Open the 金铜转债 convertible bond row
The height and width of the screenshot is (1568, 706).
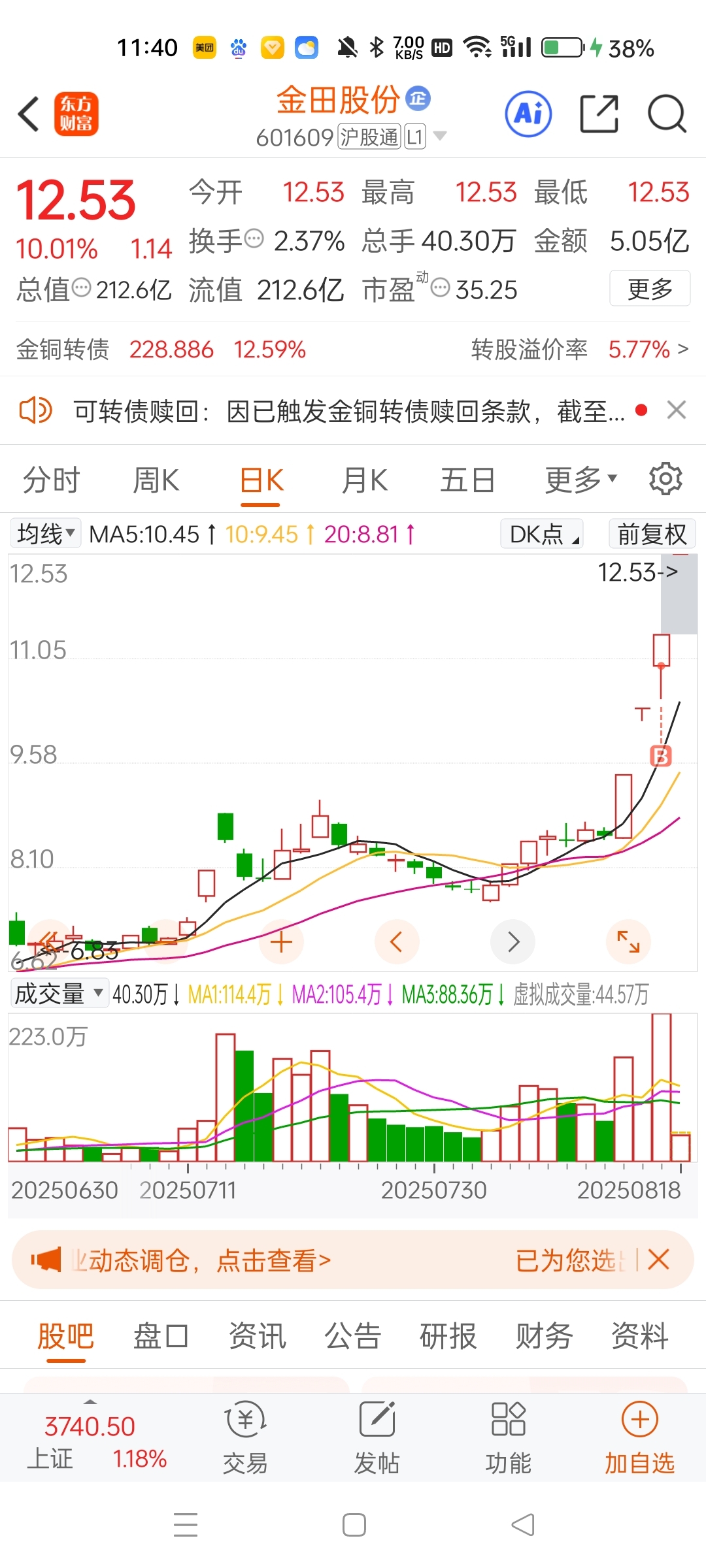353,350
